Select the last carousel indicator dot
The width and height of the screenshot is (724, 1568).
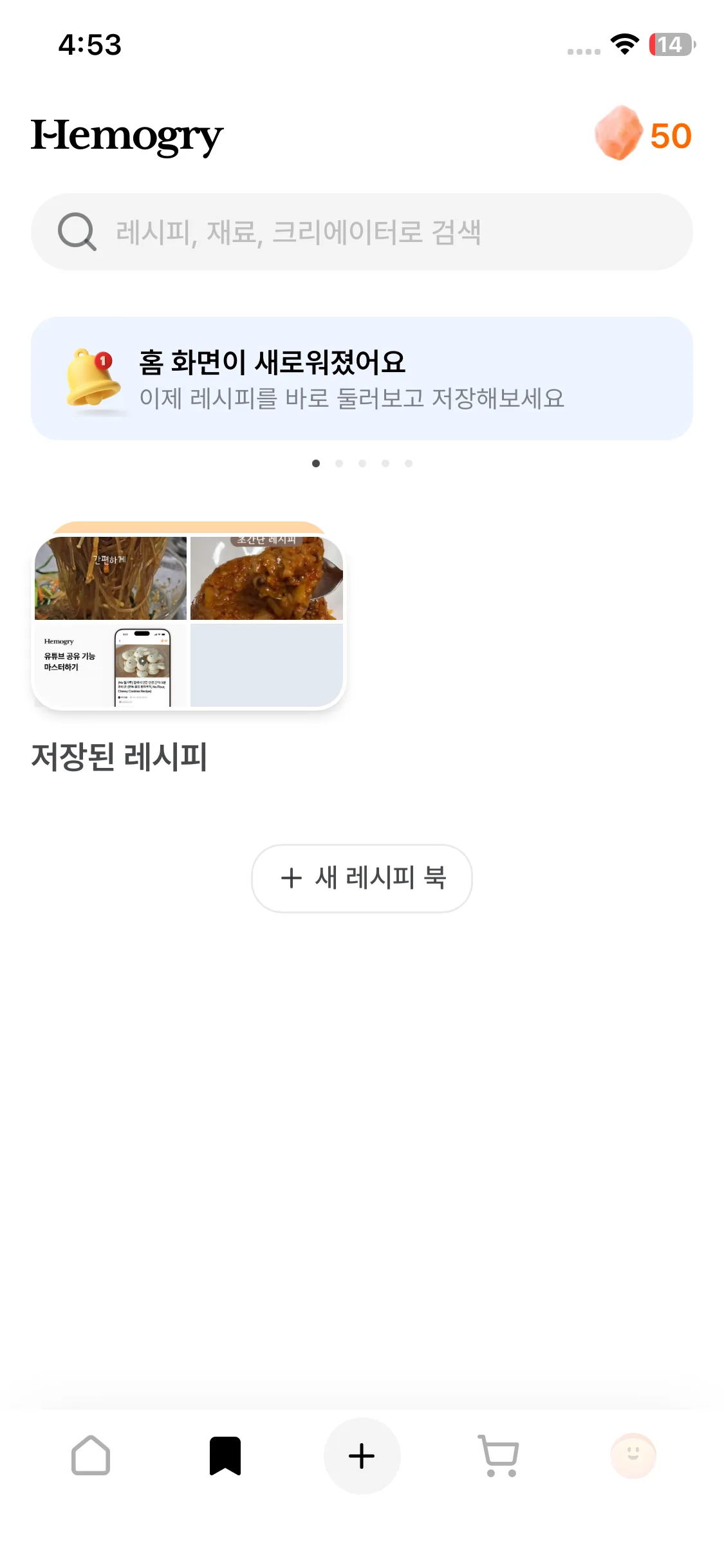coord(408,462)
